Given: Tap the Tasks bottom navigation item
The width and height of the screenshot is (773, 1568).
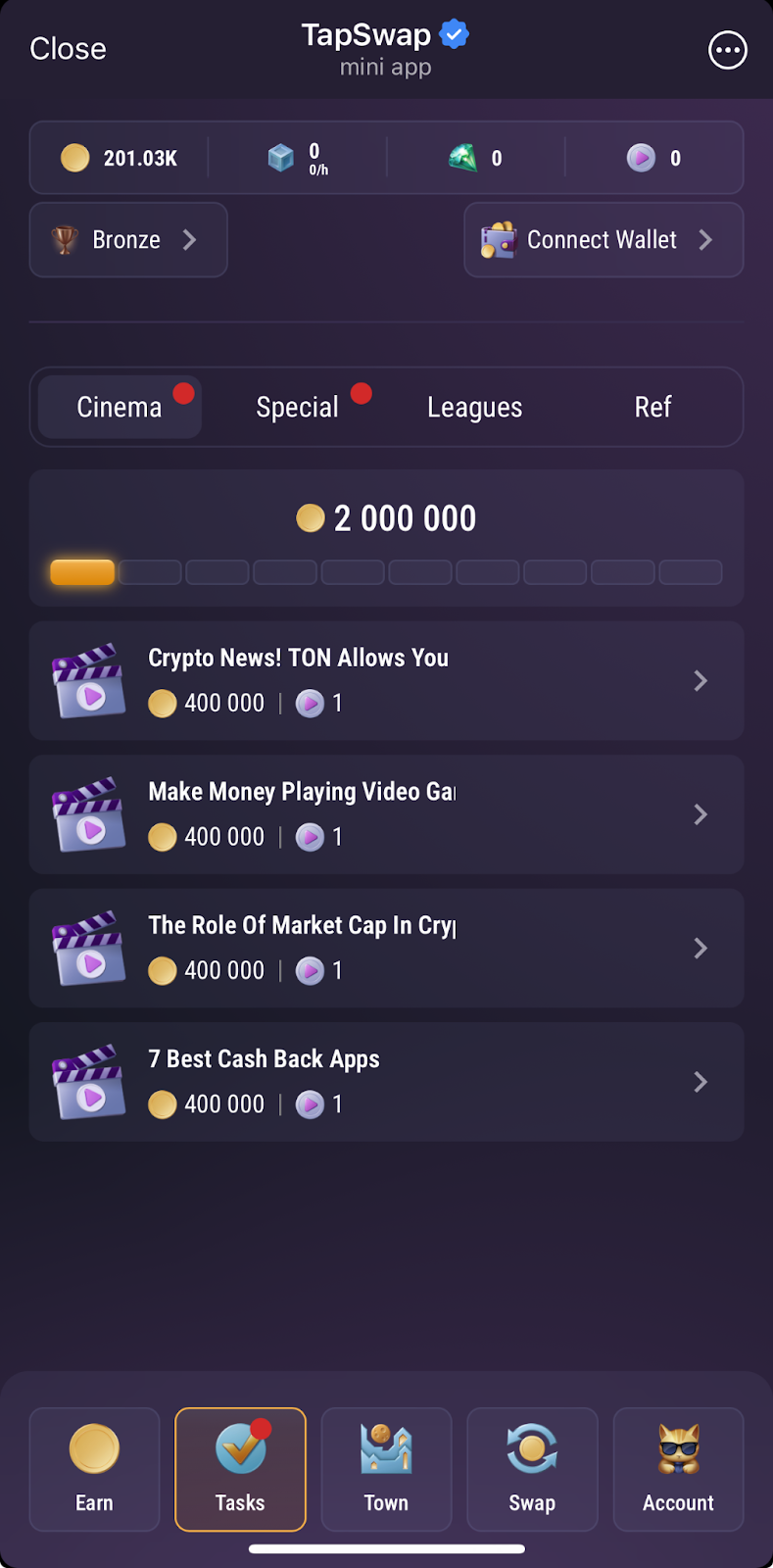Looking at the screenshot, I should 240,1469.
